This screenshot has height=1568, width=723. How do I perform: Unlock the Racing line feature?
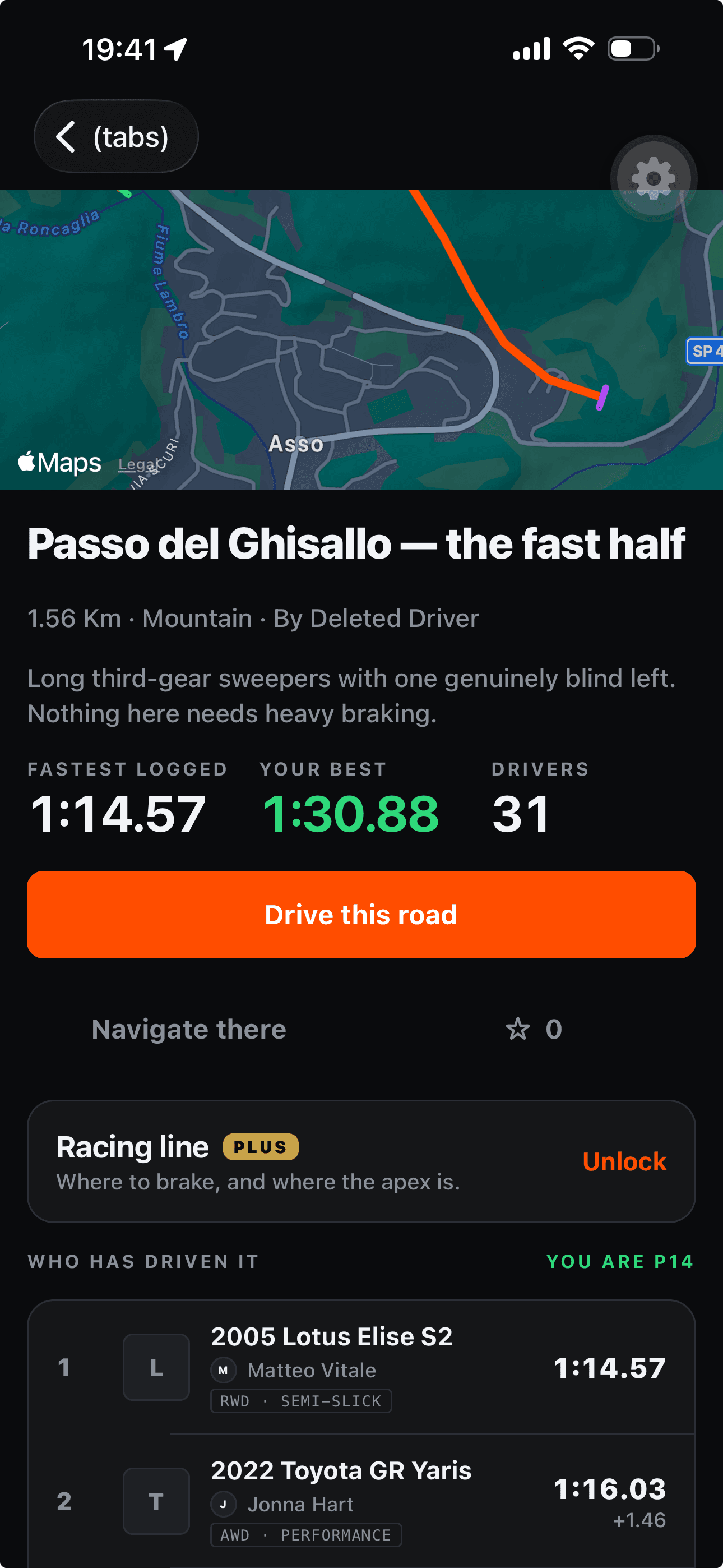tap(624, 1161)
